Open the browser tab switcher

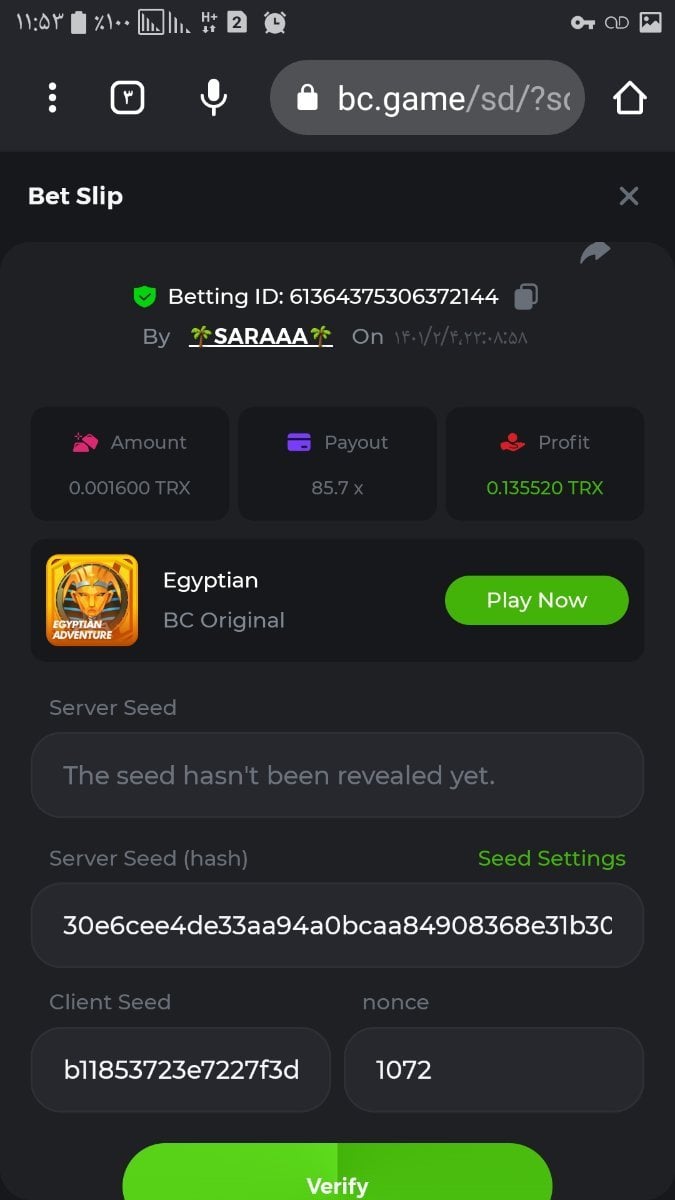click(128, 98)
